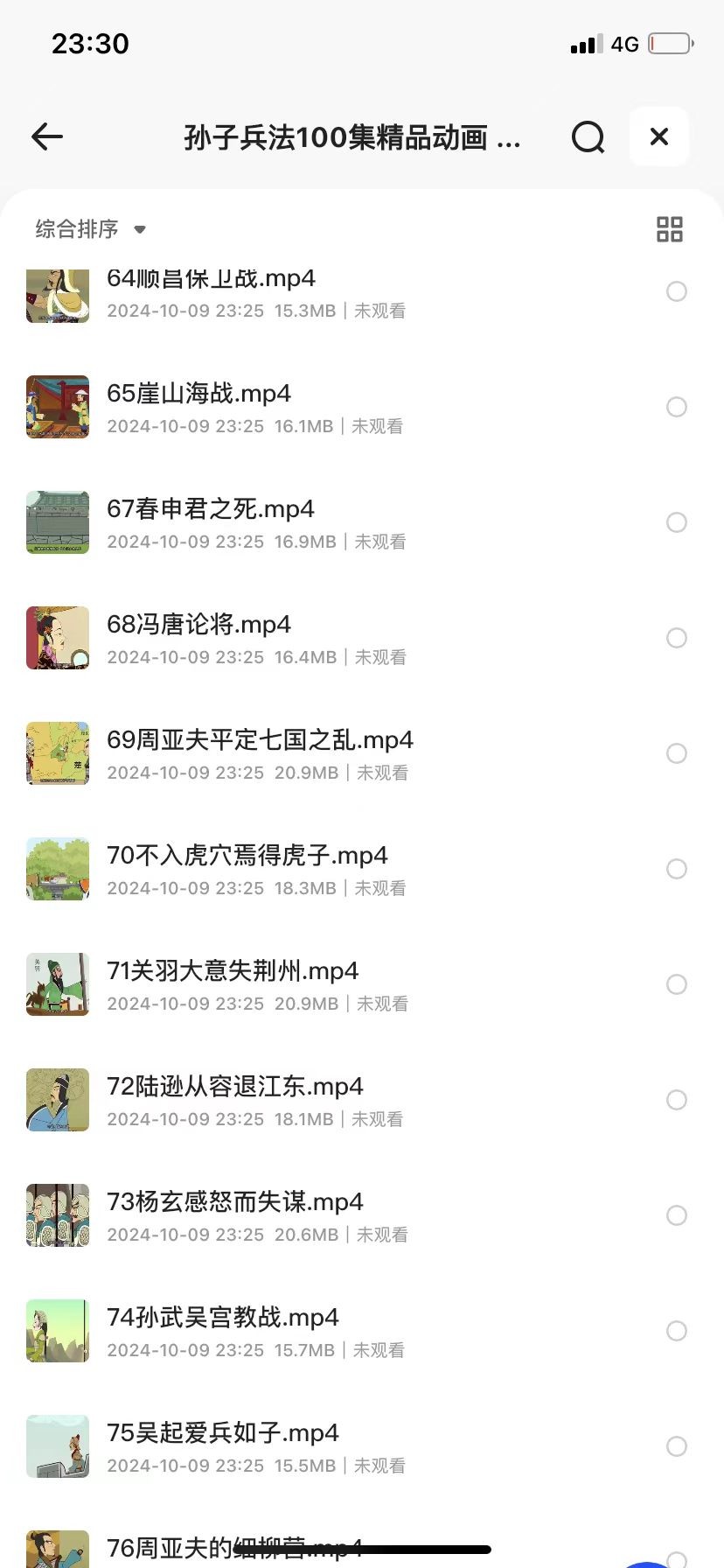Go back using the arrow icon

(47, 136)
